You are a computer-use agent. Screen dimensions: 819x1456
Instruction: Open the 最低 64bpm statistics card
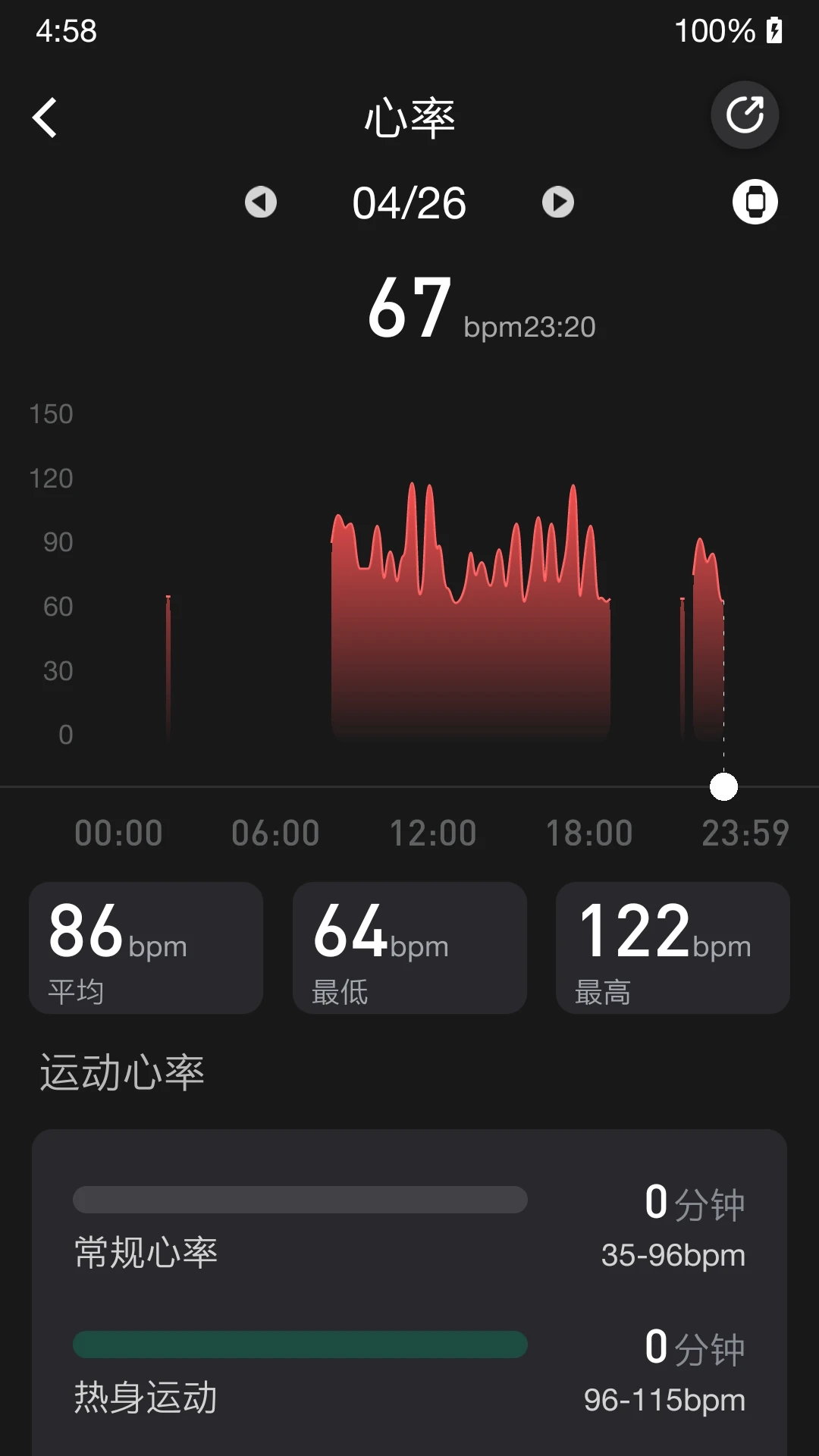(x=409, y=948)
